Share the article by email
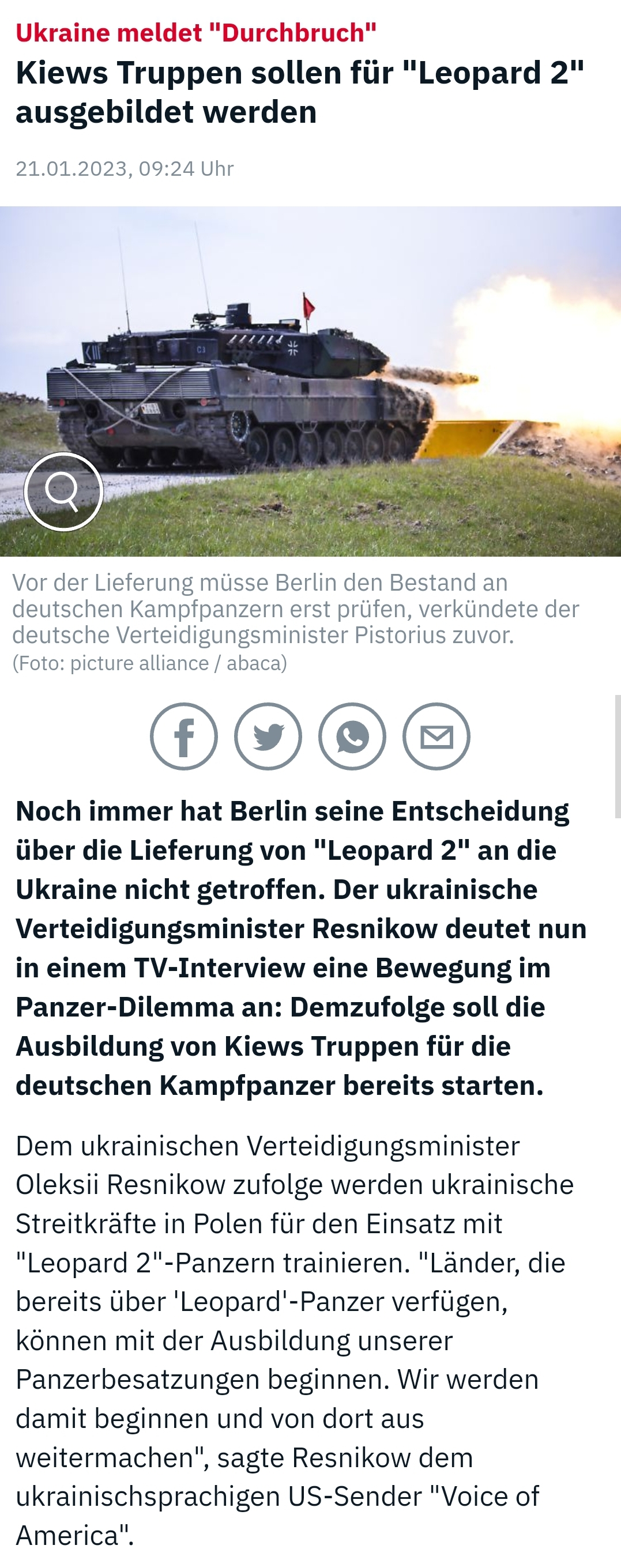This screenshot has width=621, height=1568. [436, 736]
